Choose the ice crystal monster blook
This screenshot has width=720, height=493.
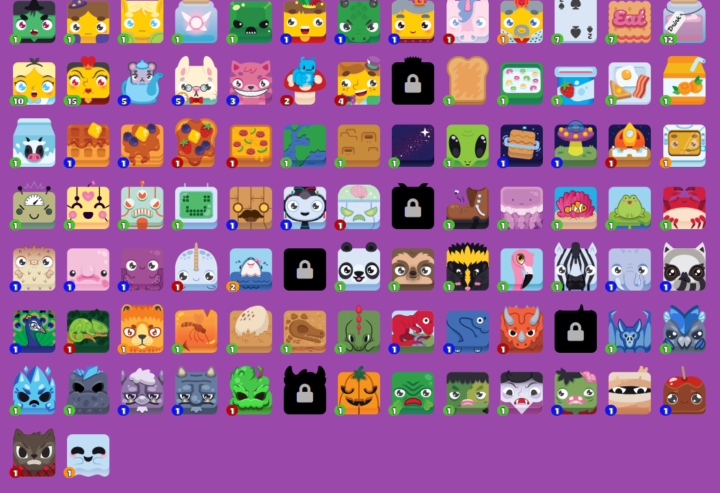(34, 392)
